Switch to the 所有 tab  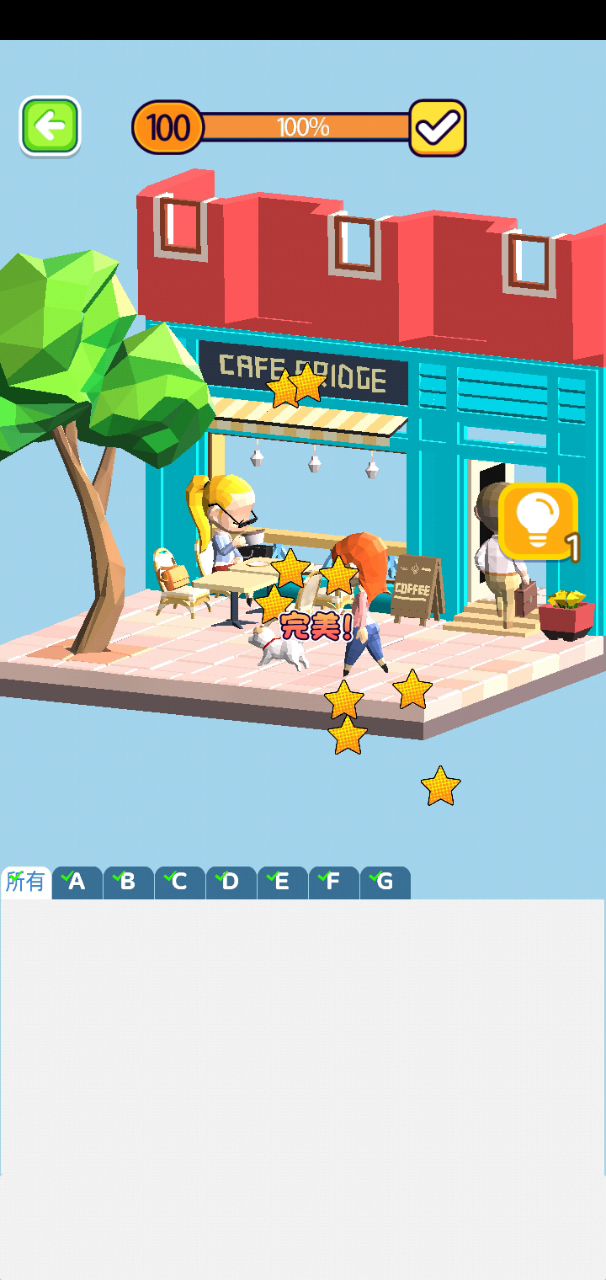click(x=26, y=882)
